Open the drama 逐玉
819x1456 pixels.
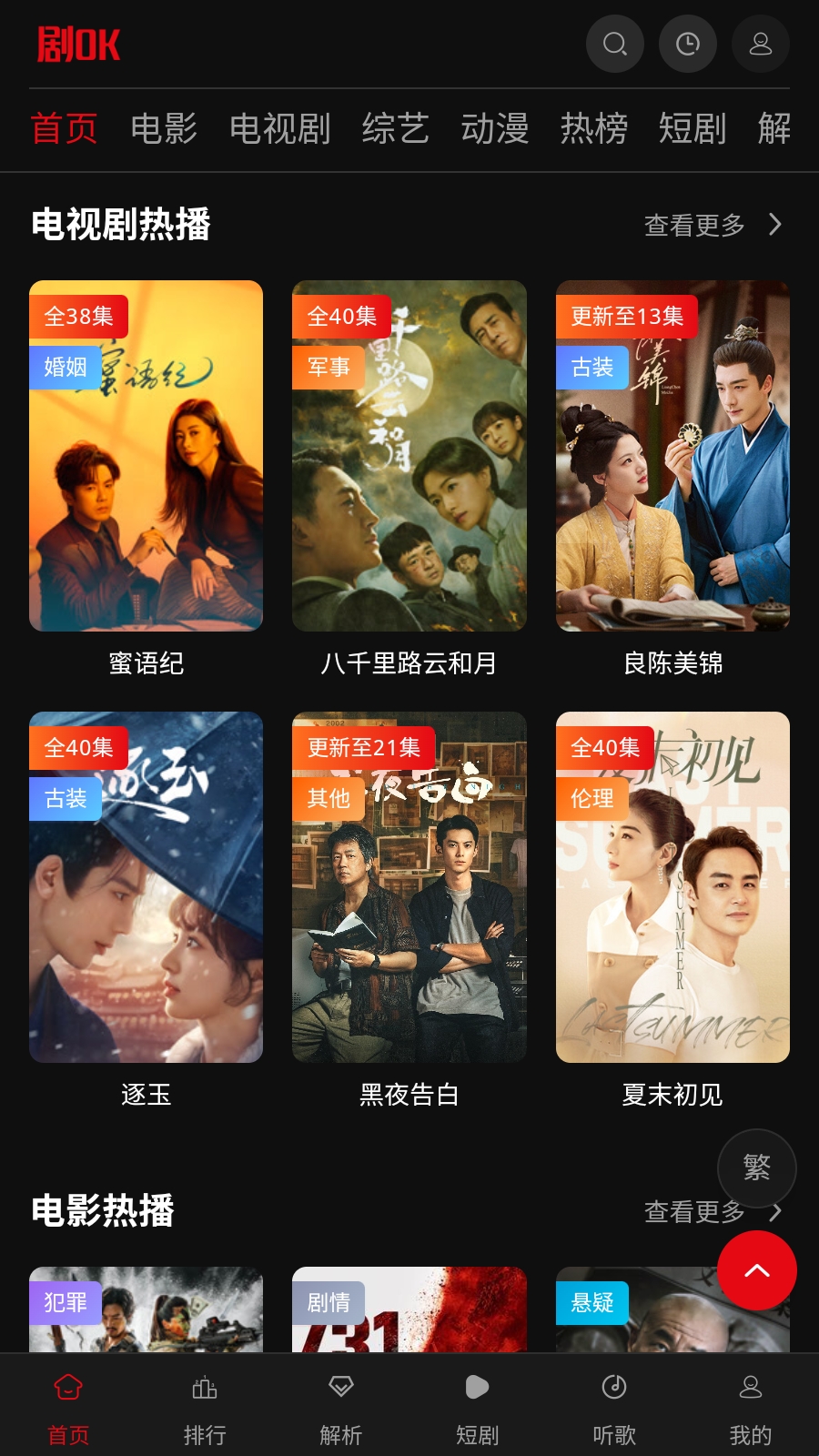click(x=146, y=911)
